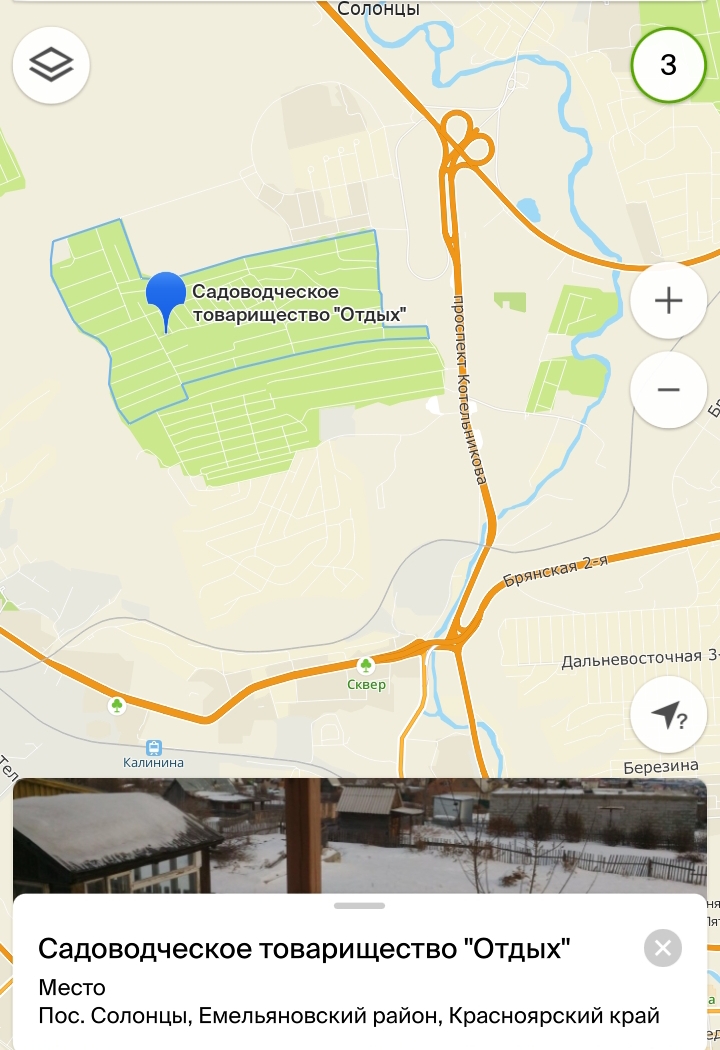720x1050 pixels.
Task: Close the place card for "Отдых"
Action: click(663, 947)
